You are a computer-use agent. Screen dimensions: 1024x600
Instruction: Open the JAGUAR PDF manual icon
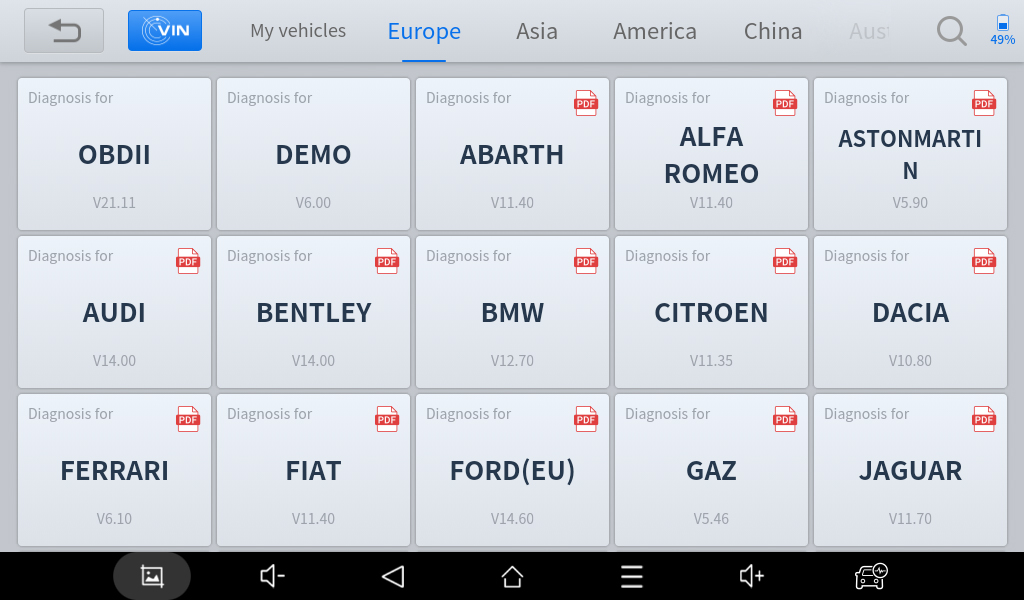(984, 419)
